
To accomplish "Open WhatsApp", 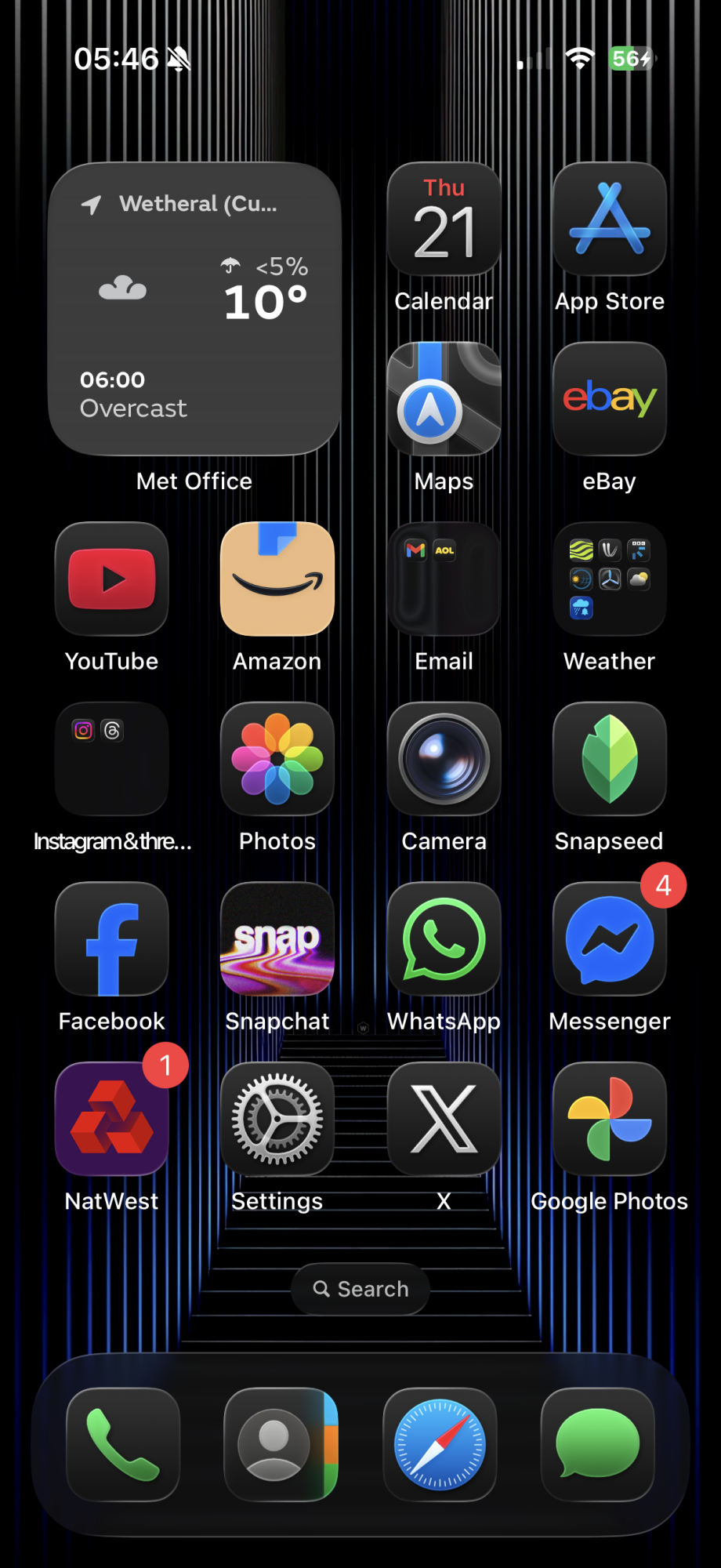I will coord(444,938).
